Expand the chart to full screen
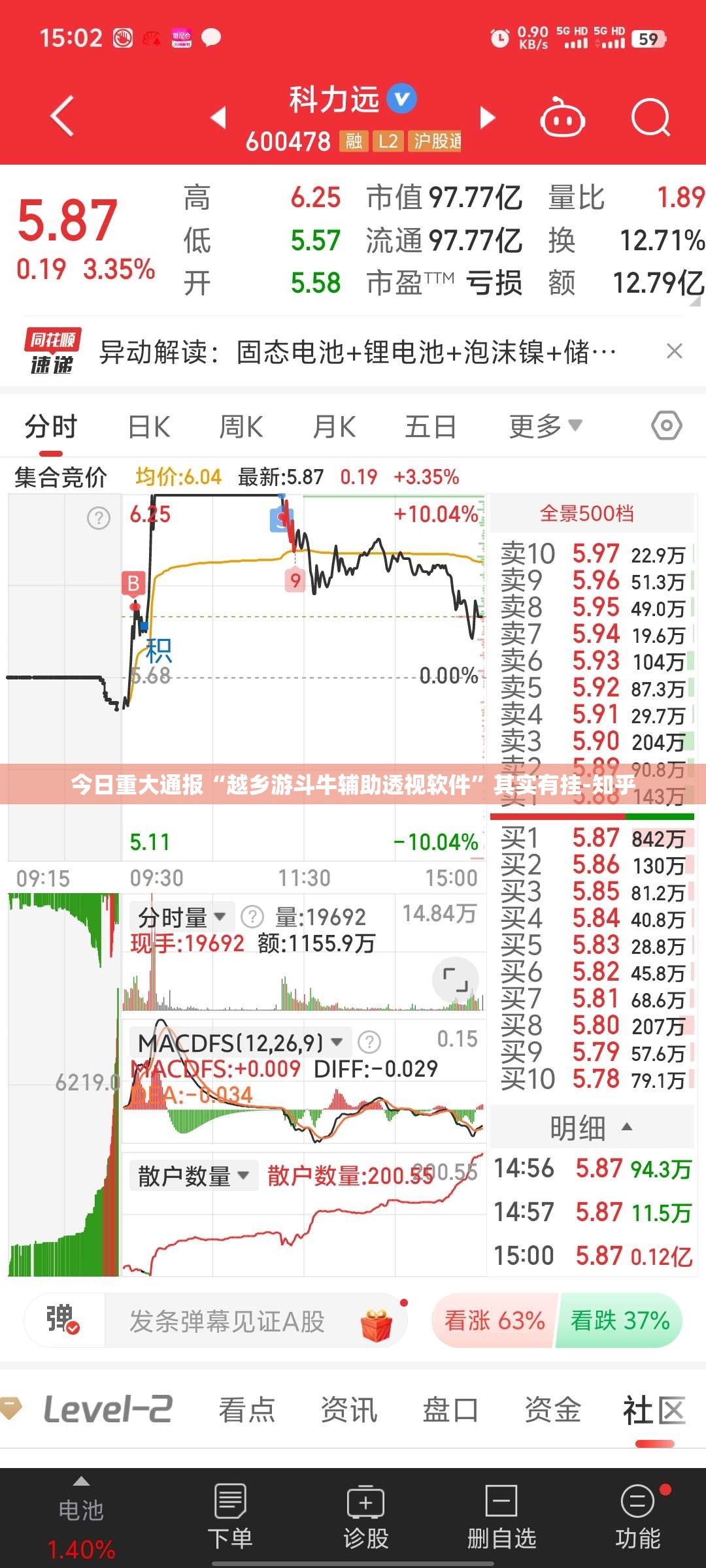This screenshot has width=706, height=1568. (x=455, y=980)
